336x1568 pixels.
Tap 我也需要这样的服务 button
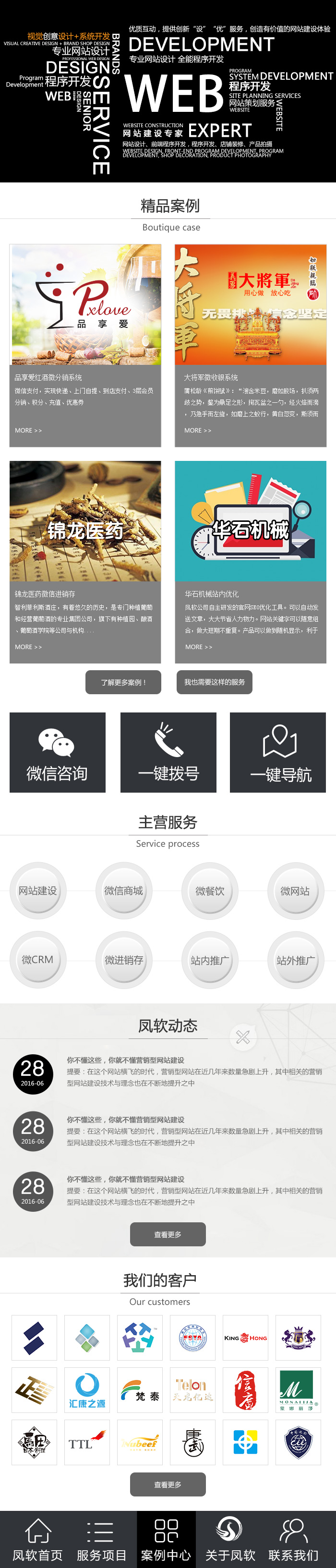click(x=214, y=682)
